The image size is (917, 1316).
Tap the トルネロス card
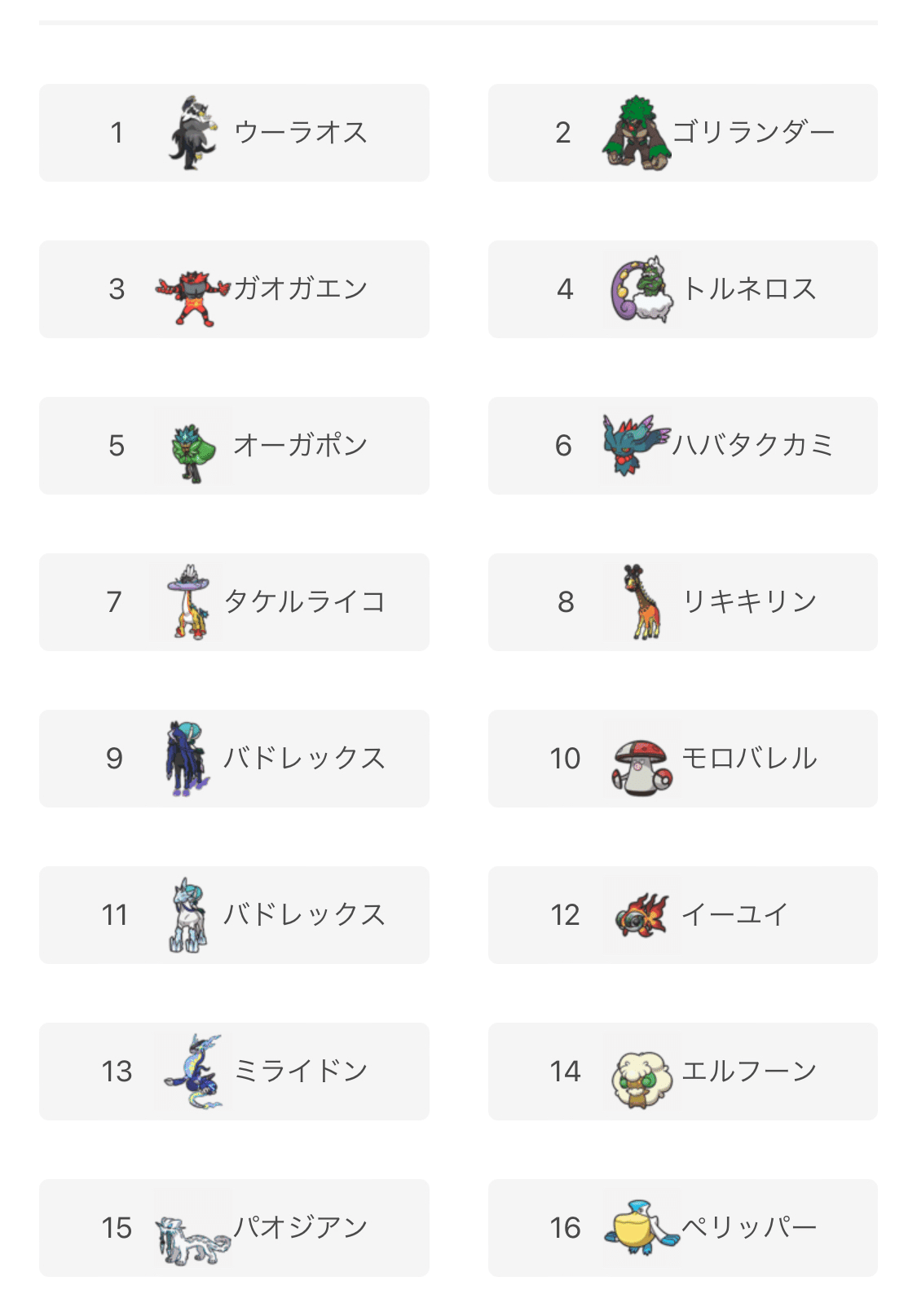click(682, 289)
